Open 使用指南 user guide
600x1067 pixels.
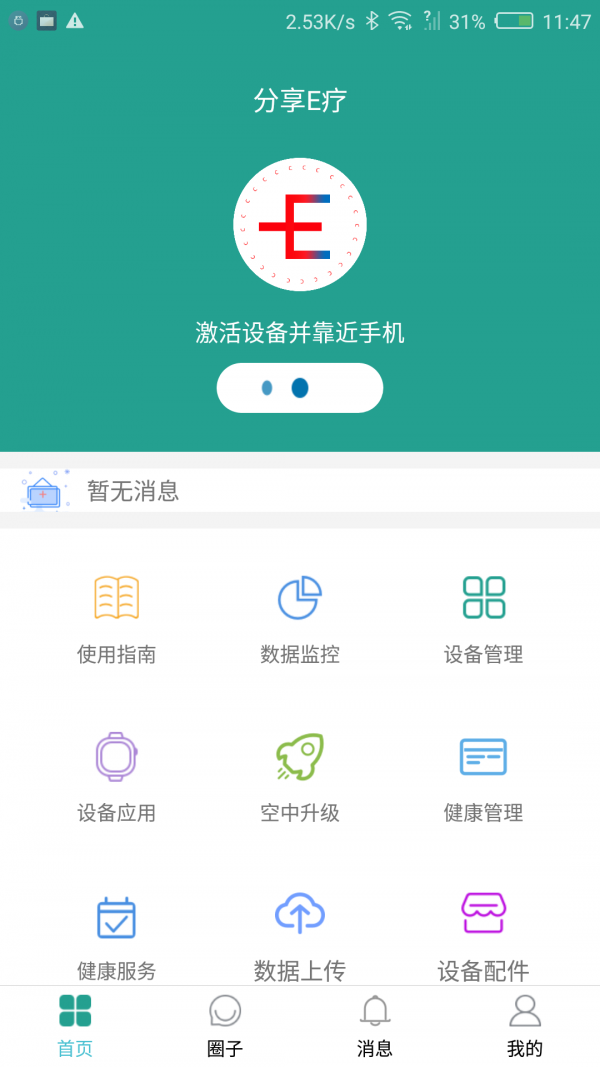117,618
